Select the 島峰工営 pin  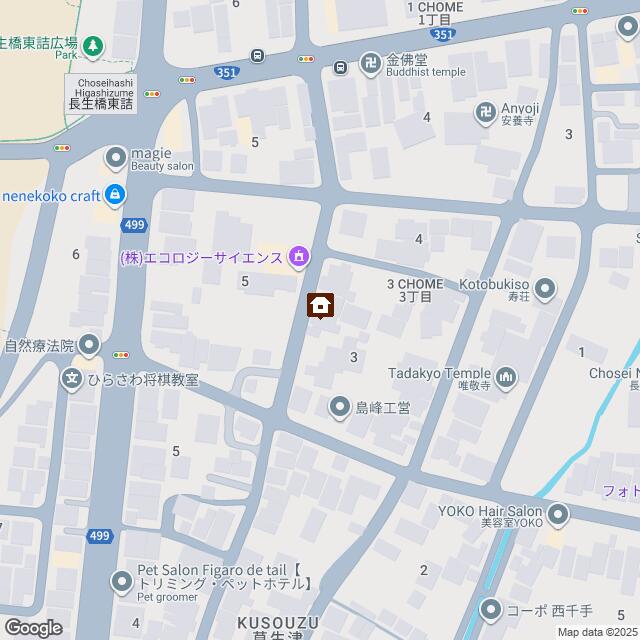point(340,406)
